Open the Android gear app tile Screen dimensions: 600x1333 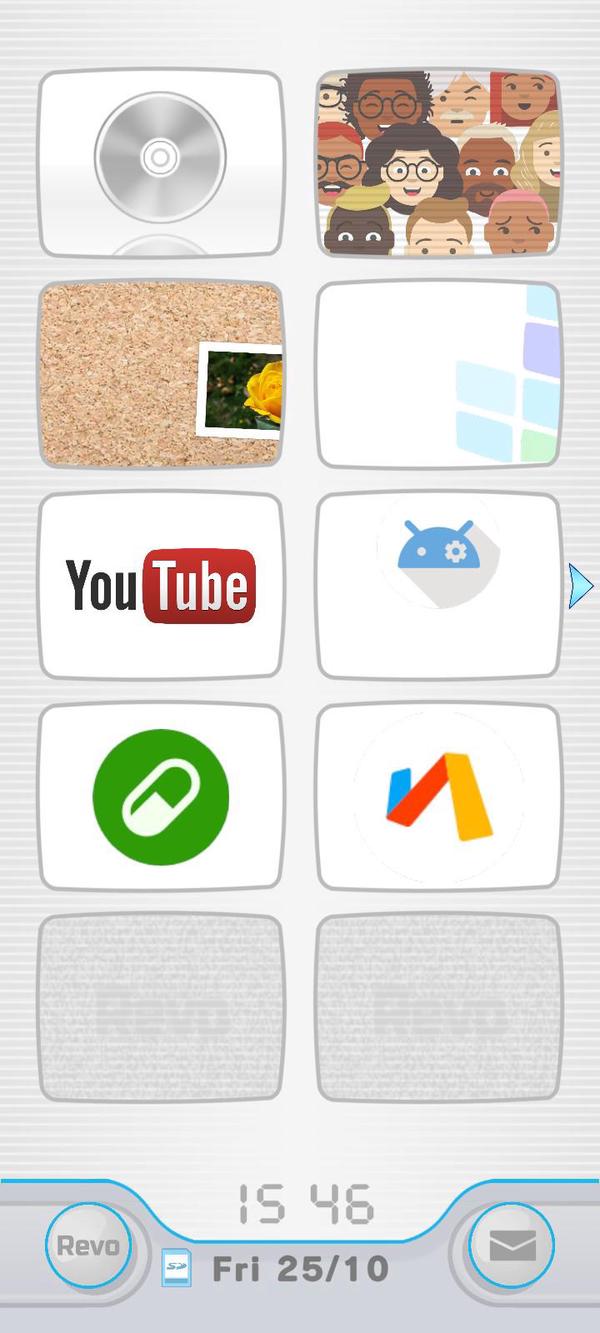point(438,586)
